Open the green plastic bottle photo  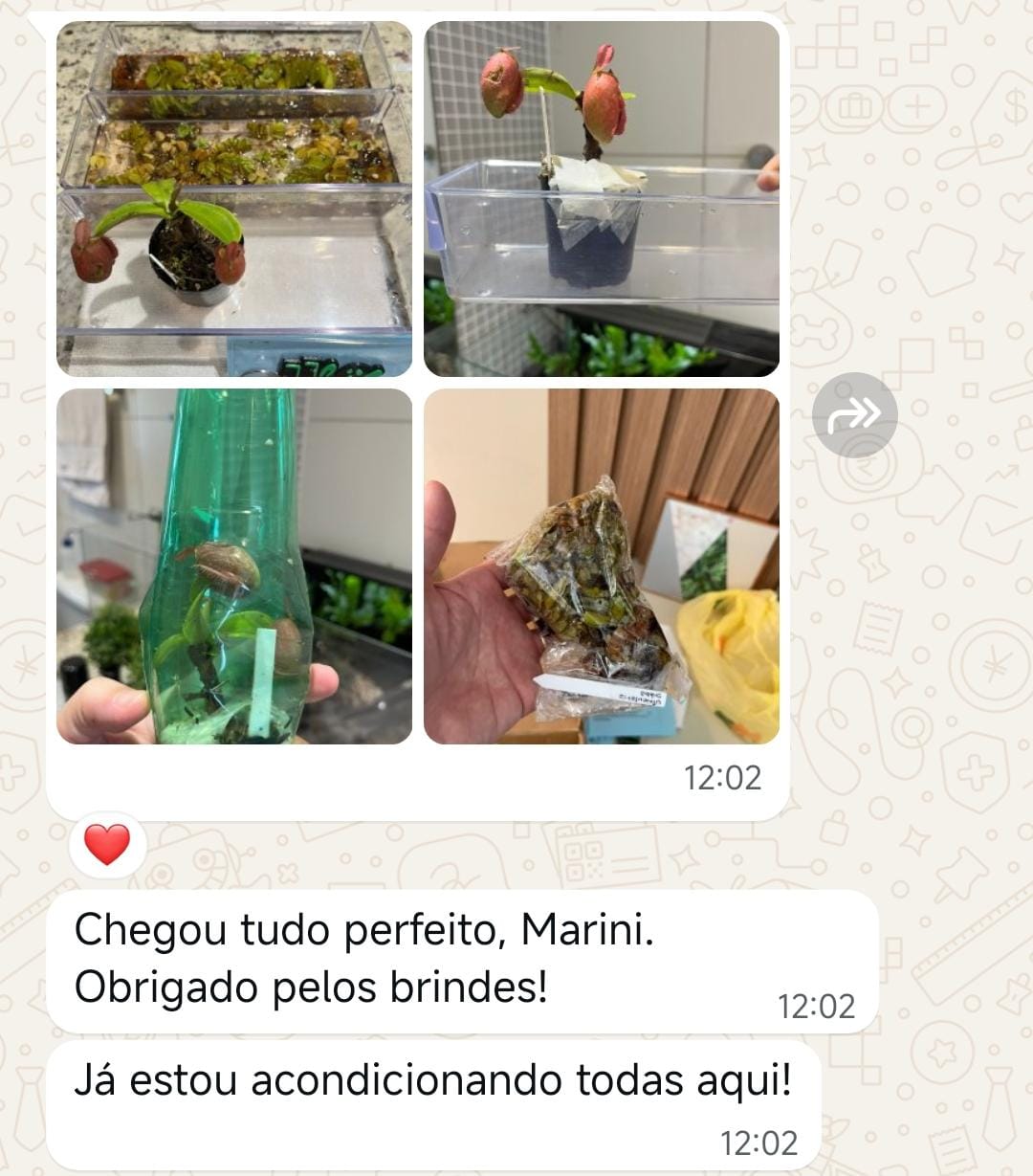click(234, 566)
